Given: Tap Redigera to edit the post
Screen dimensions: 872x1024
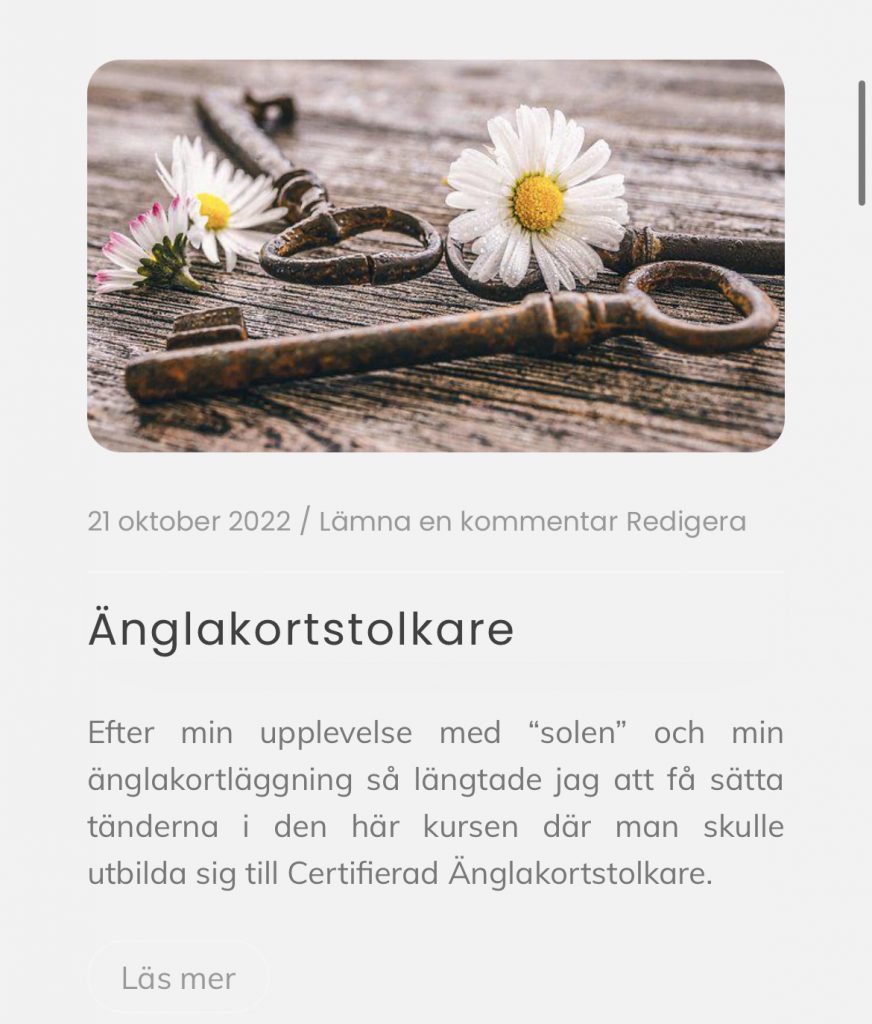Looking at the screenshot, I should 686,521.
